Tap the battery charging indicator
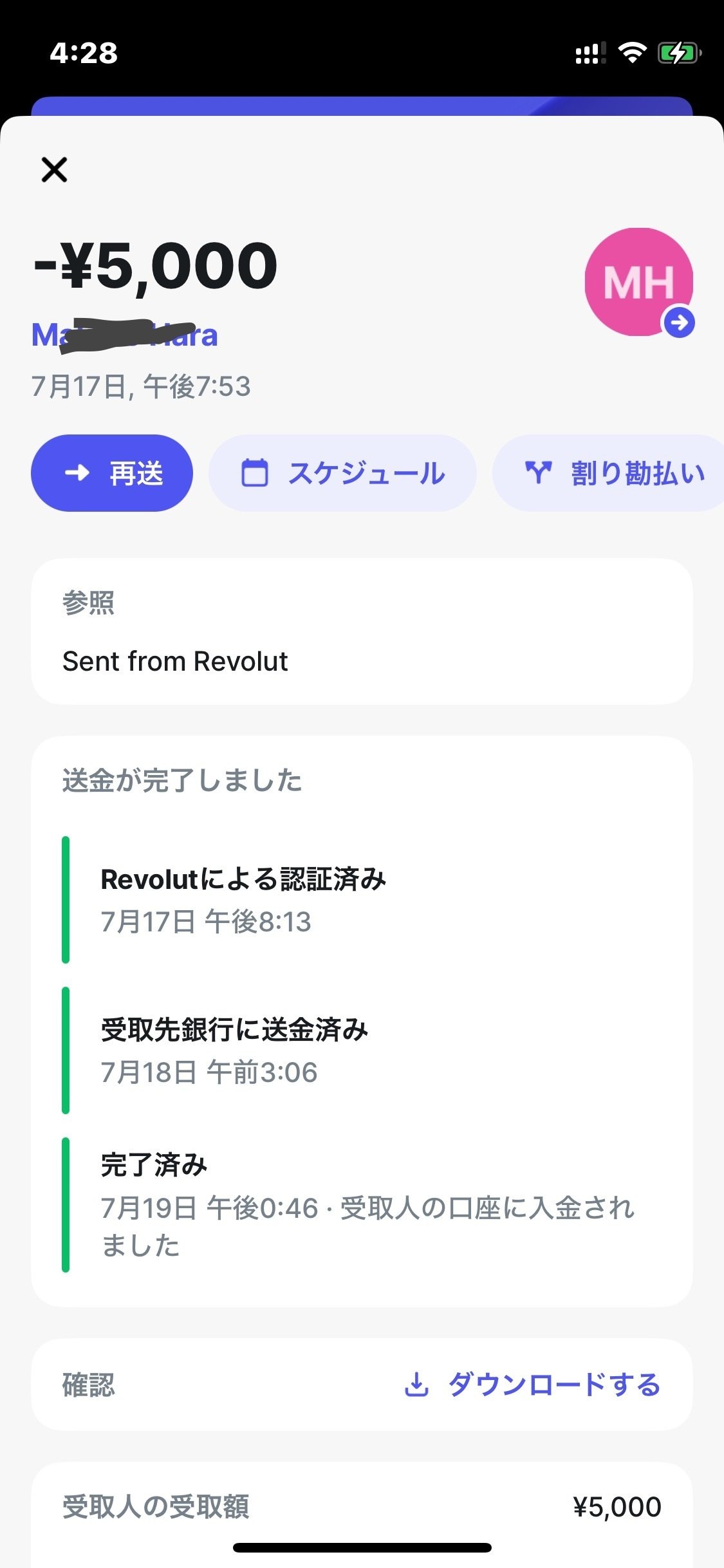The width and height of the screenshot is (724, 1568). coord(679,54)
